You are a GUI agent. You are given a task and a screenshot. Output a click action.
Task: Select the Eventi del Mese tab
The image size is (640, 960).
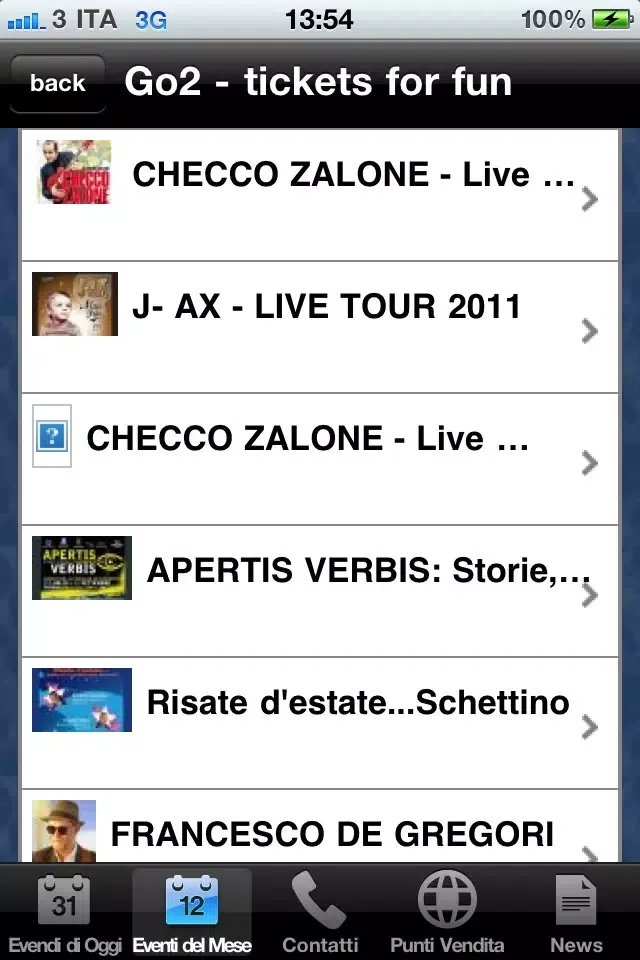192,912
